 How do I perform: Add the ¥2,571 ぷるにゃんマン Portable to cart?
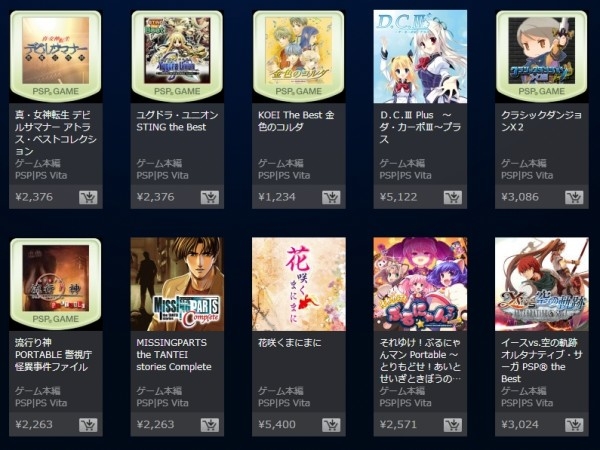tap(453, 425)
